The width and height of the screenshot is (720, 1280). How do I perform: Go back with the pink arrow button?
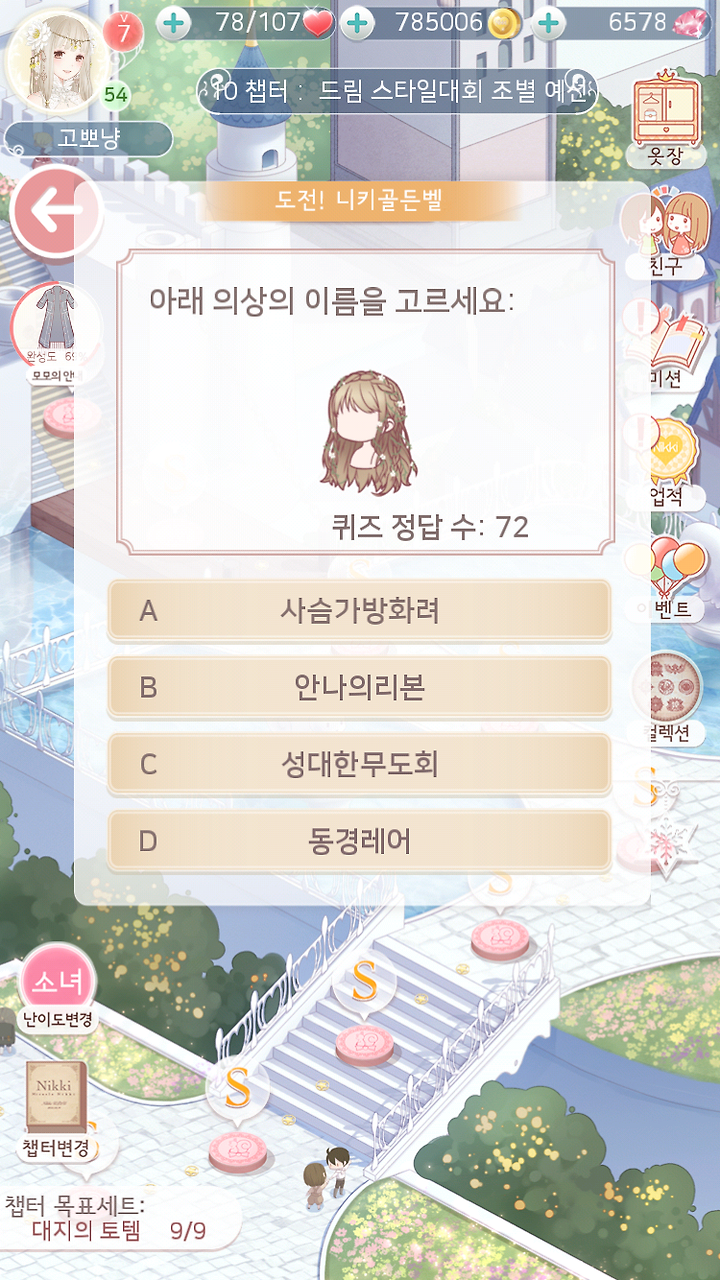click(x=57, y=210)
